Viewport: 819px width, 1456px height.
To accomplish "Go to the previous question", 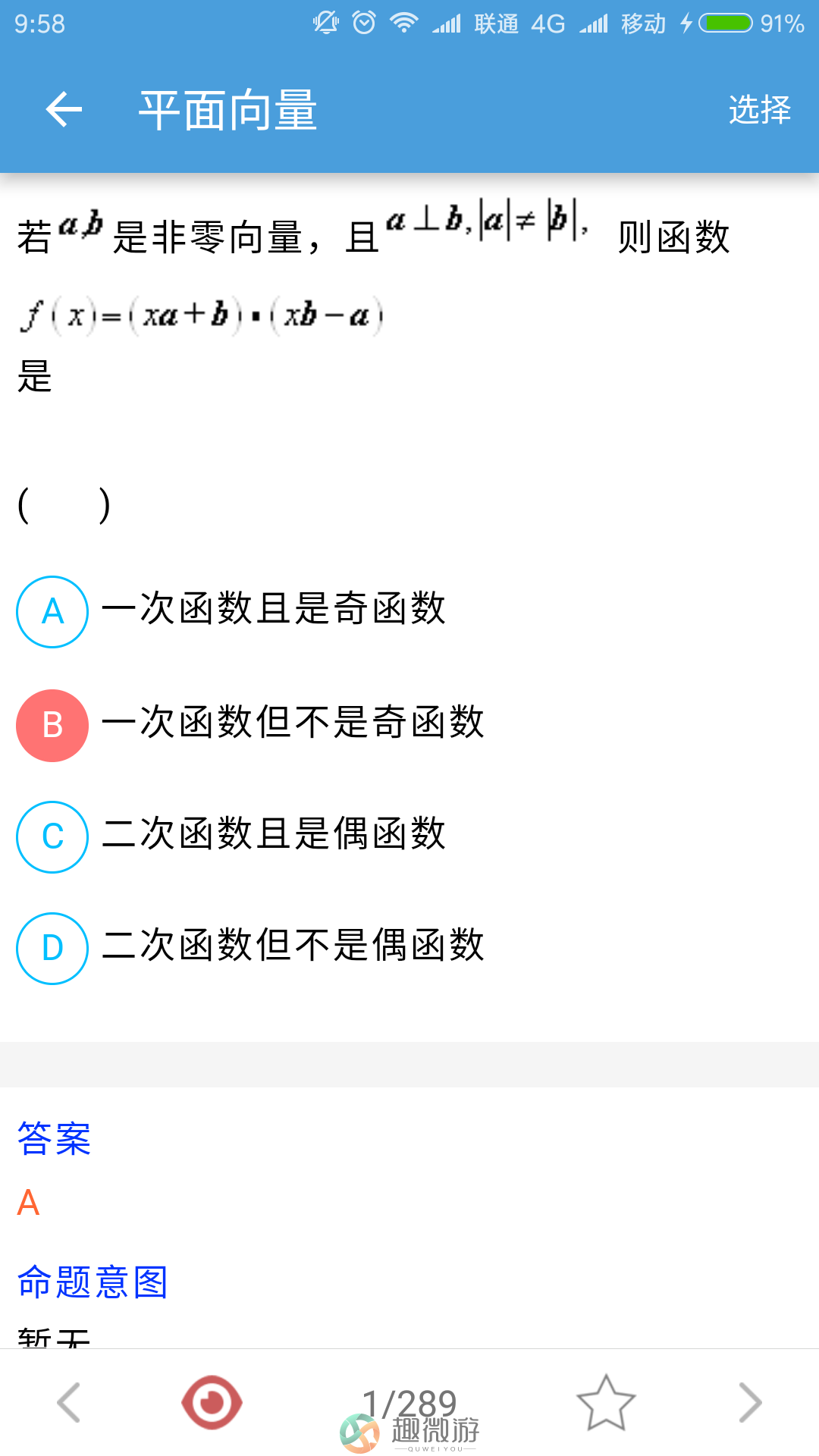I will 69,1402.
